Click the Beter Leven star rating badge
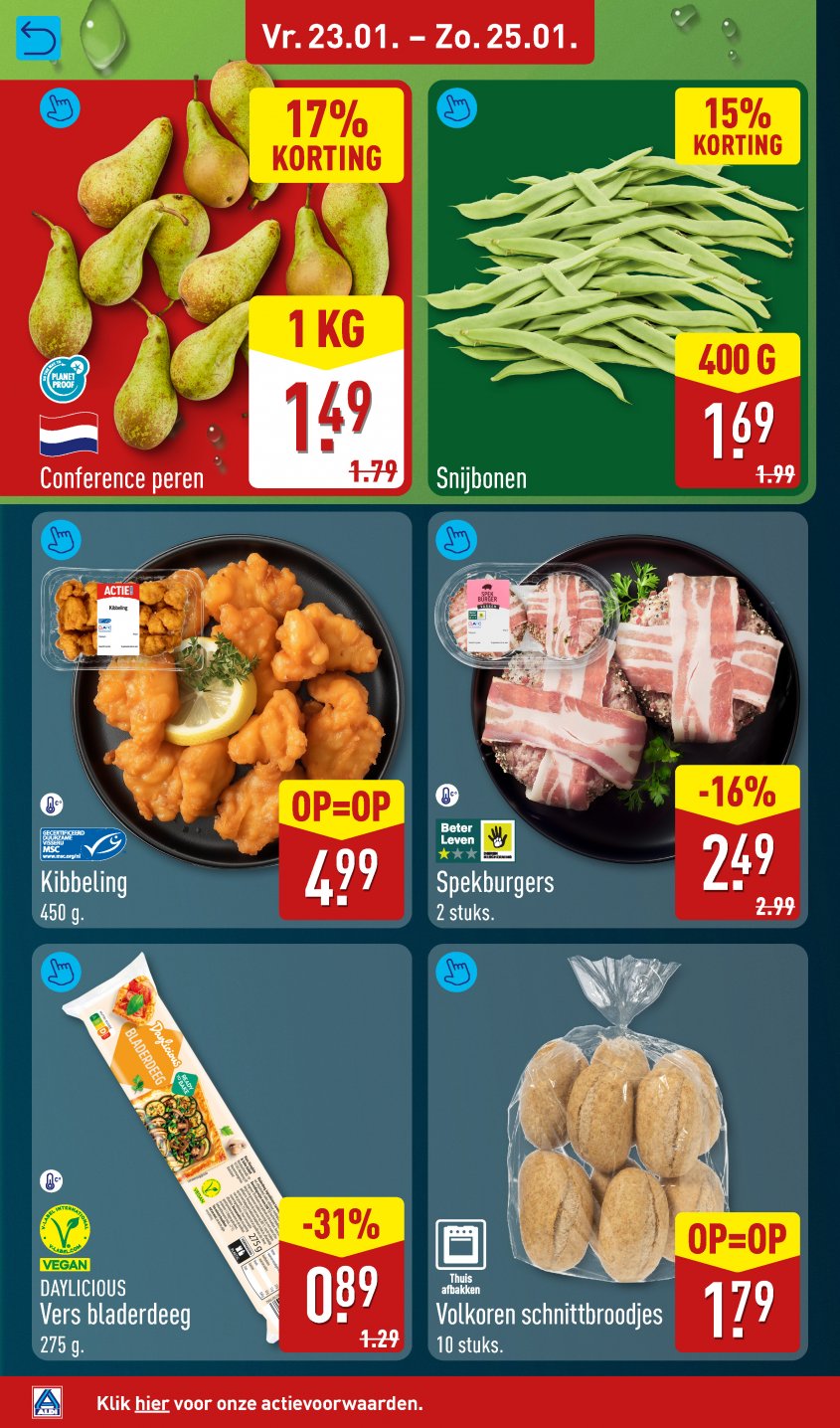840x1428 pixels. (457, 841)
